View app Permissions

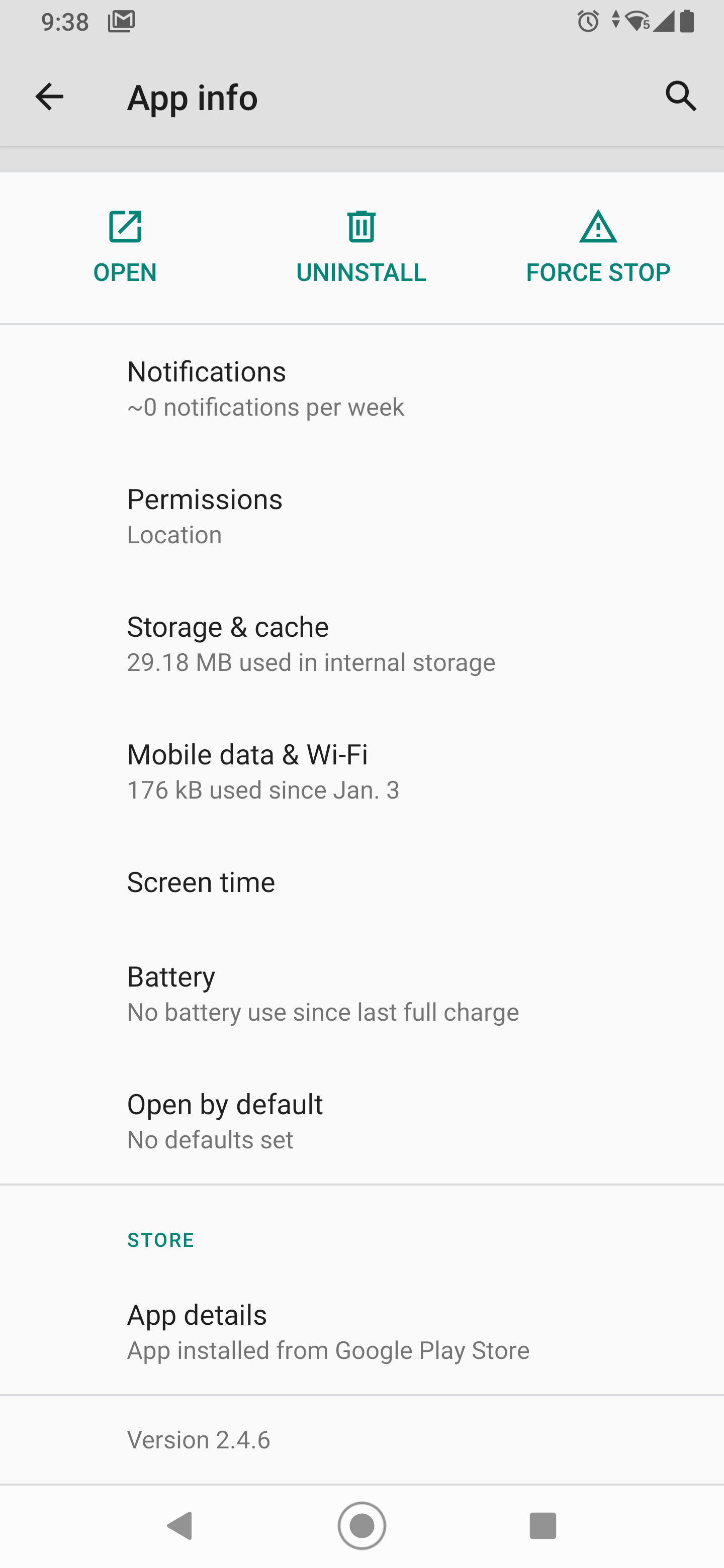point(361,516)
